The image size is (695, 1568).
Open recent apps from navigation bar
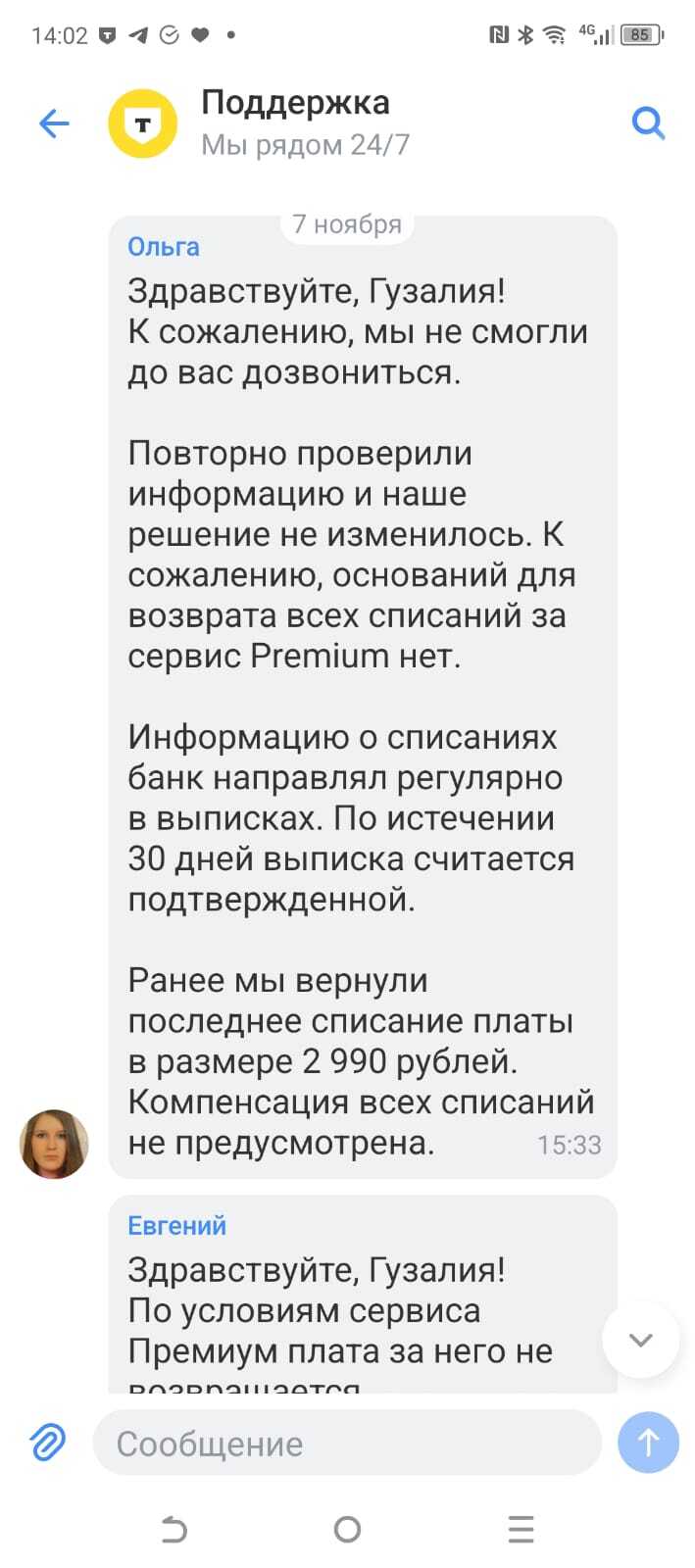coord(521,1529)
